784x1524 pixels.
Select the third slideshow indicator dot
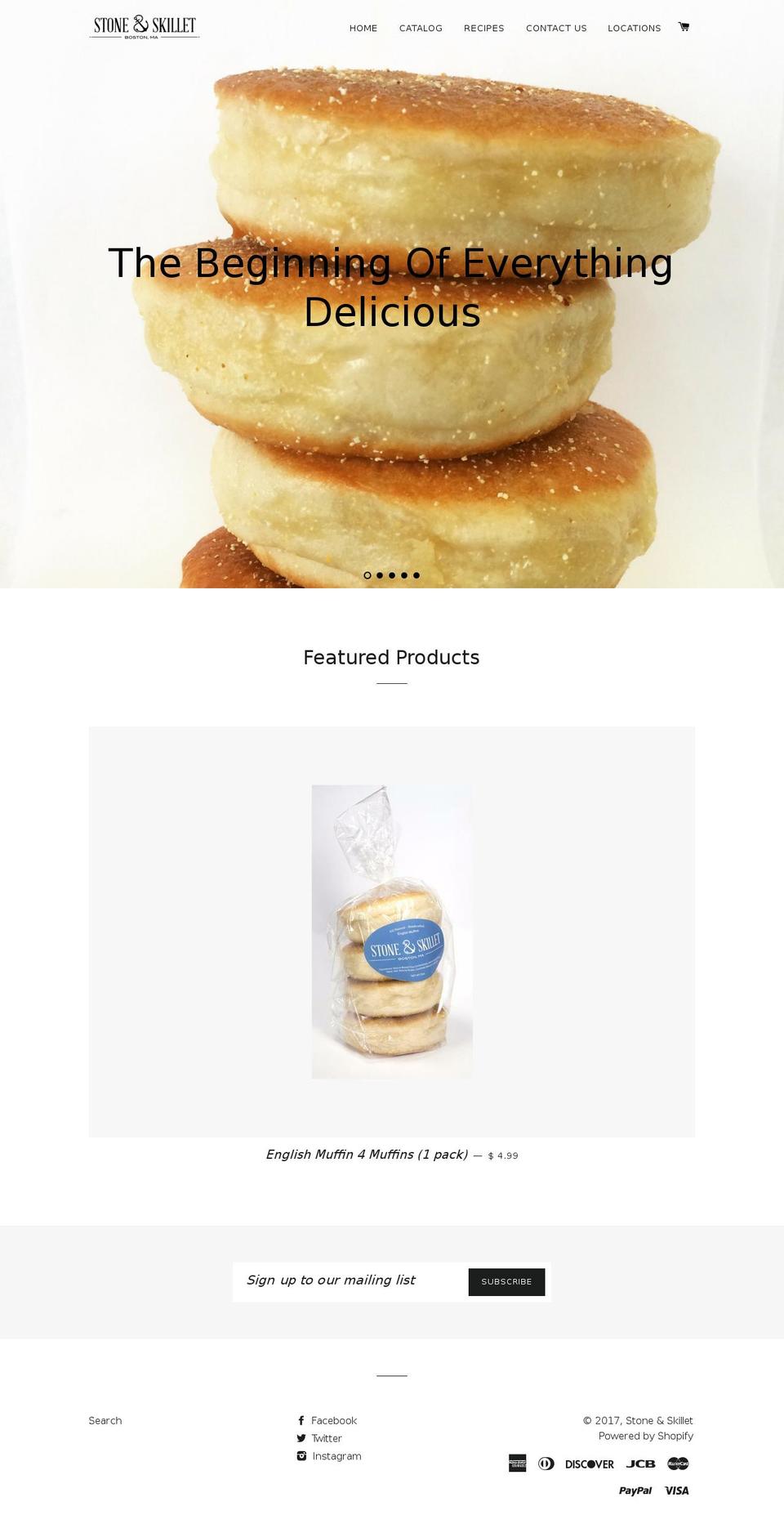392,574
